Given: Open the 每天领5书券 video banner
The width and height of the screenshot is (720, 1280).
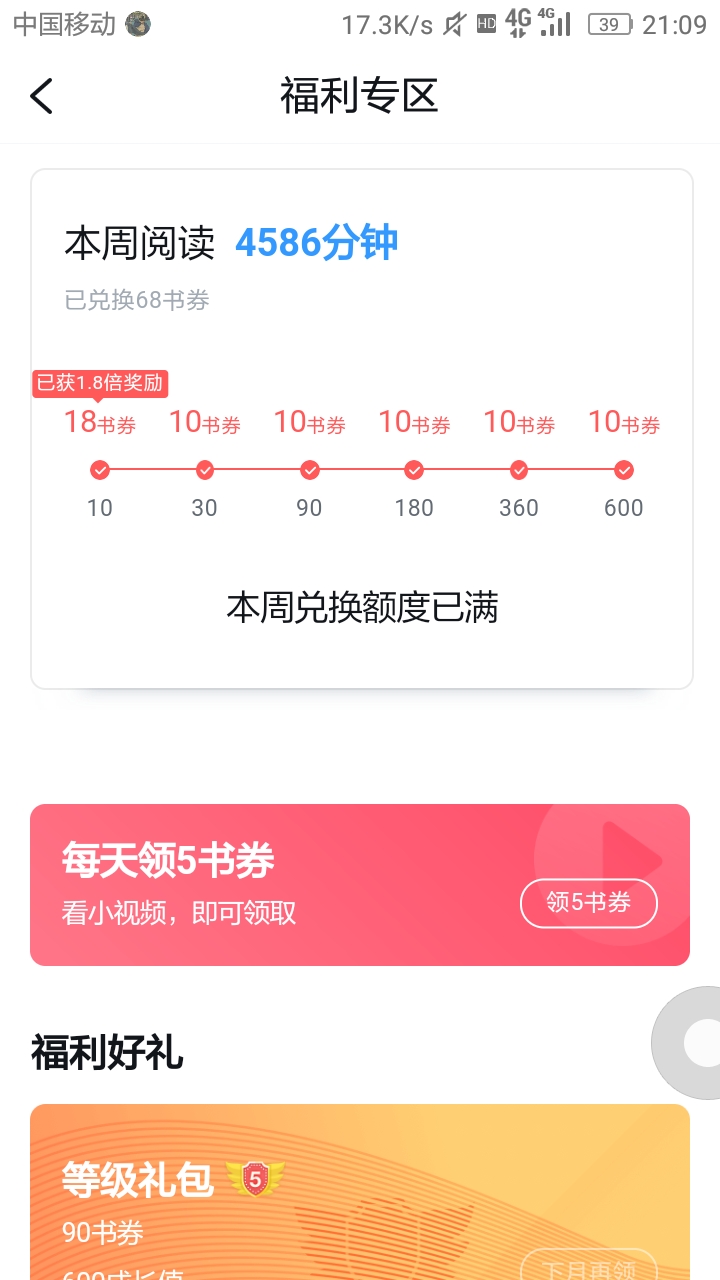Looking at the screenshot, I should (360, 885).
